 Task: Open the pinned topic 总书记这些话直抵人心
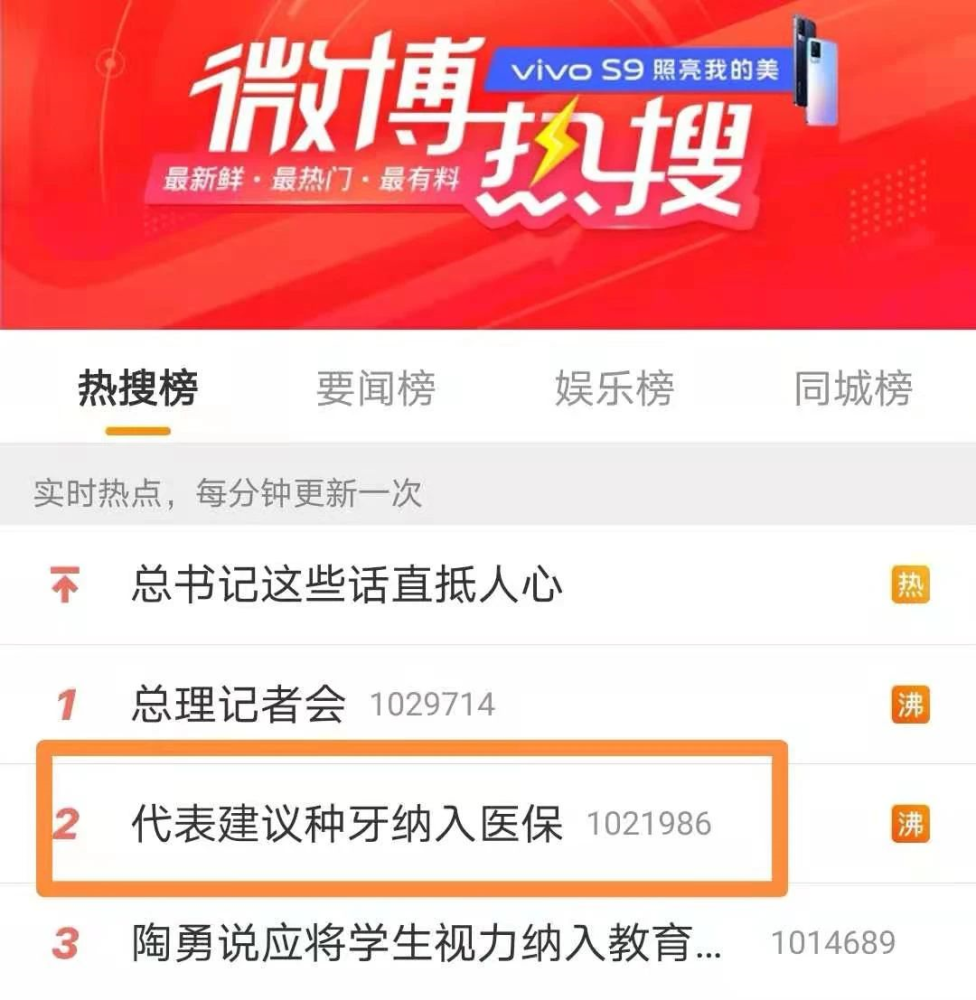point(346,586)
